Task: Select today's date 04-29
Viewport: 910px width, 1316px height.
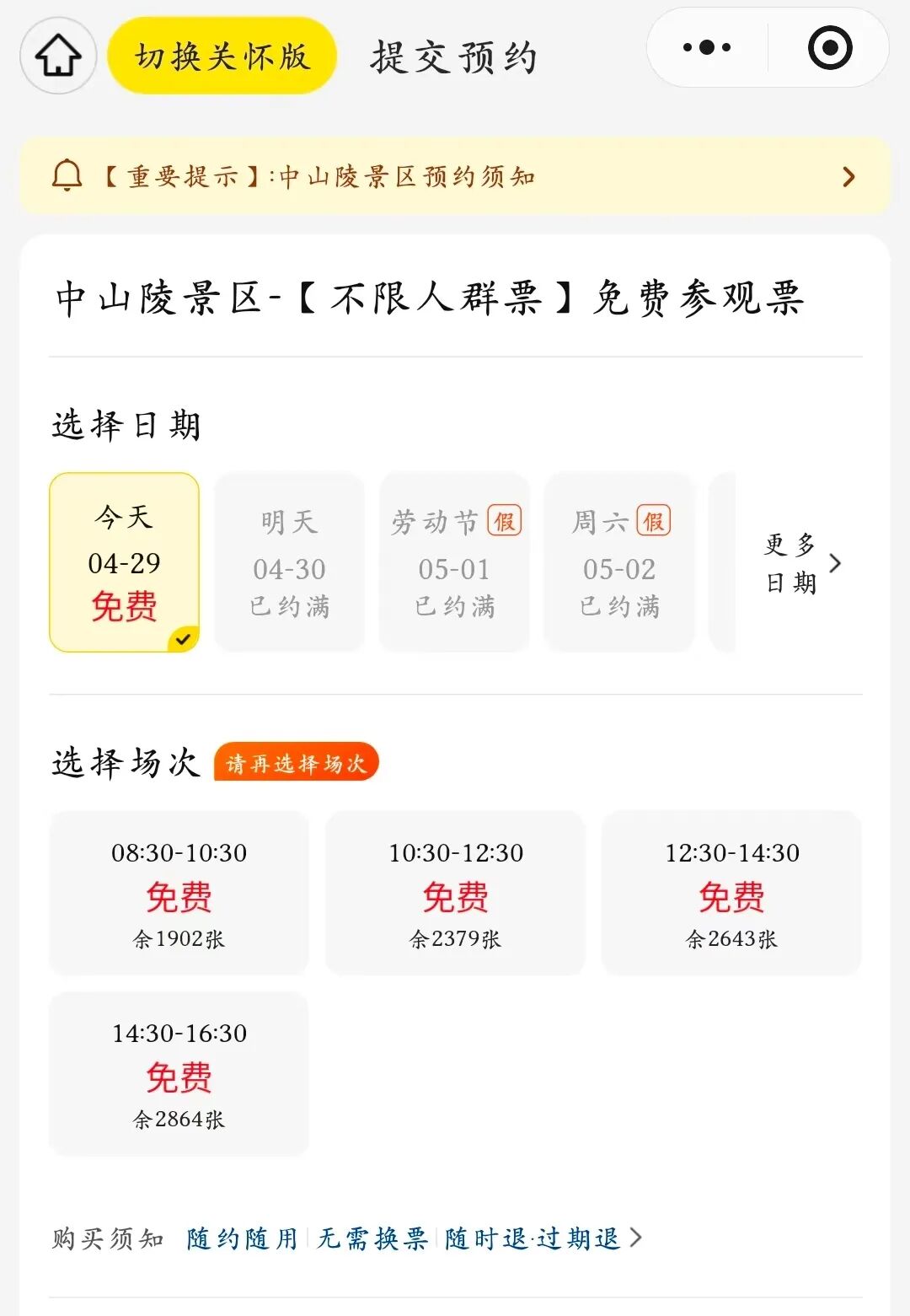Action: tap(125, 562)
